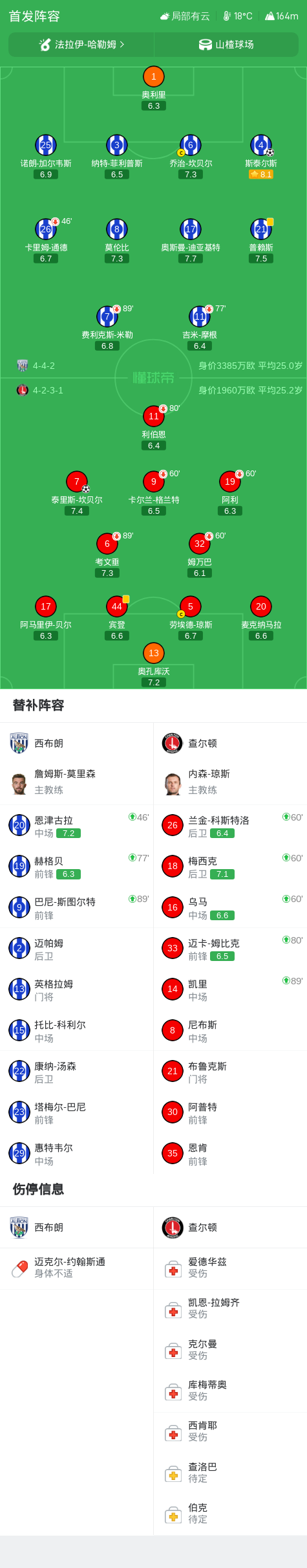Open coach 詹姆斯-莫里森 profile
The width and height of the screenshot is (307, 1568).
click(77, 782)
